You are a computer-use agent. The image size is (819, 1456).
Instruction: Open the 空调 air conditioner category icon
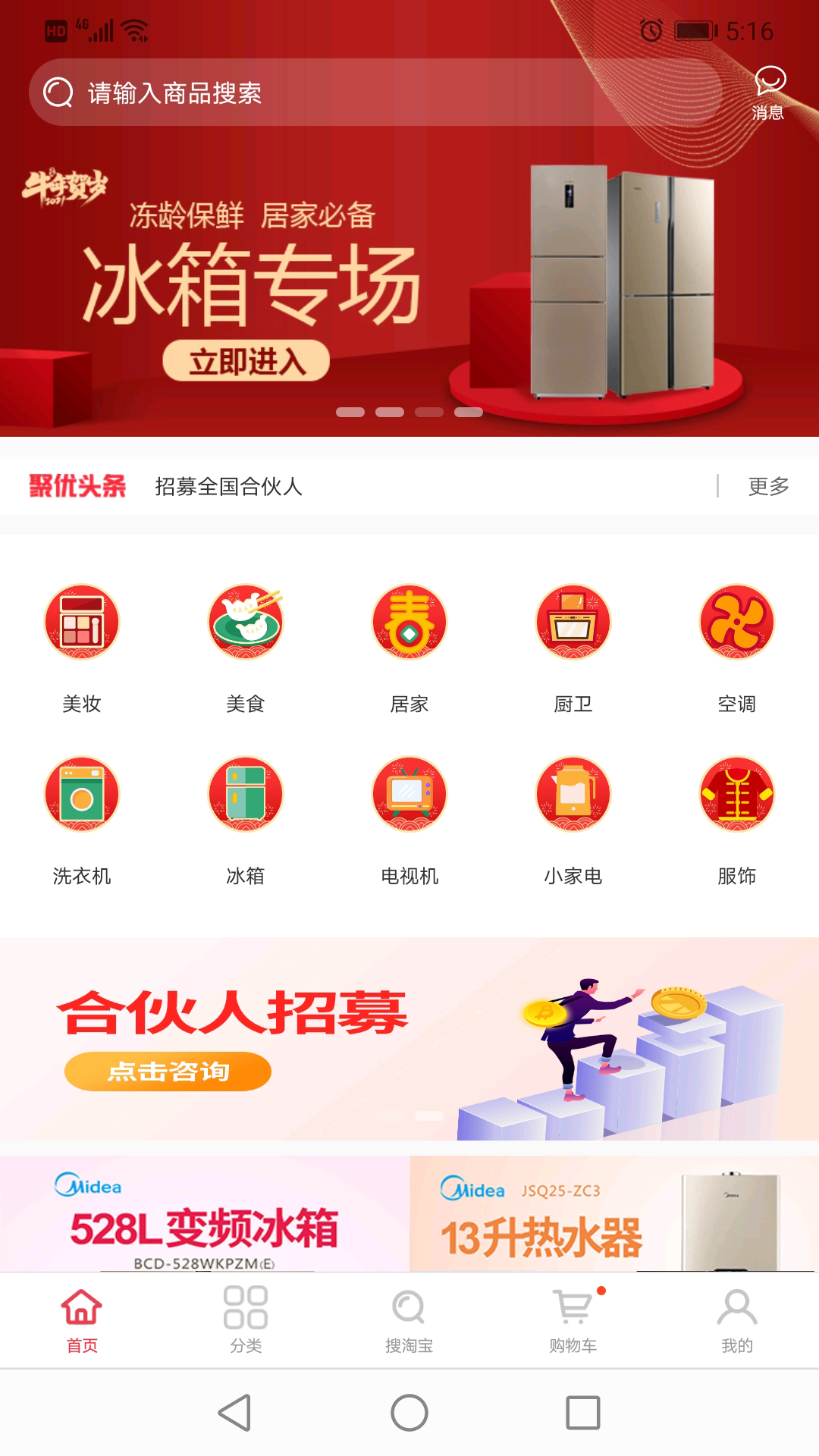click(736, 623)
